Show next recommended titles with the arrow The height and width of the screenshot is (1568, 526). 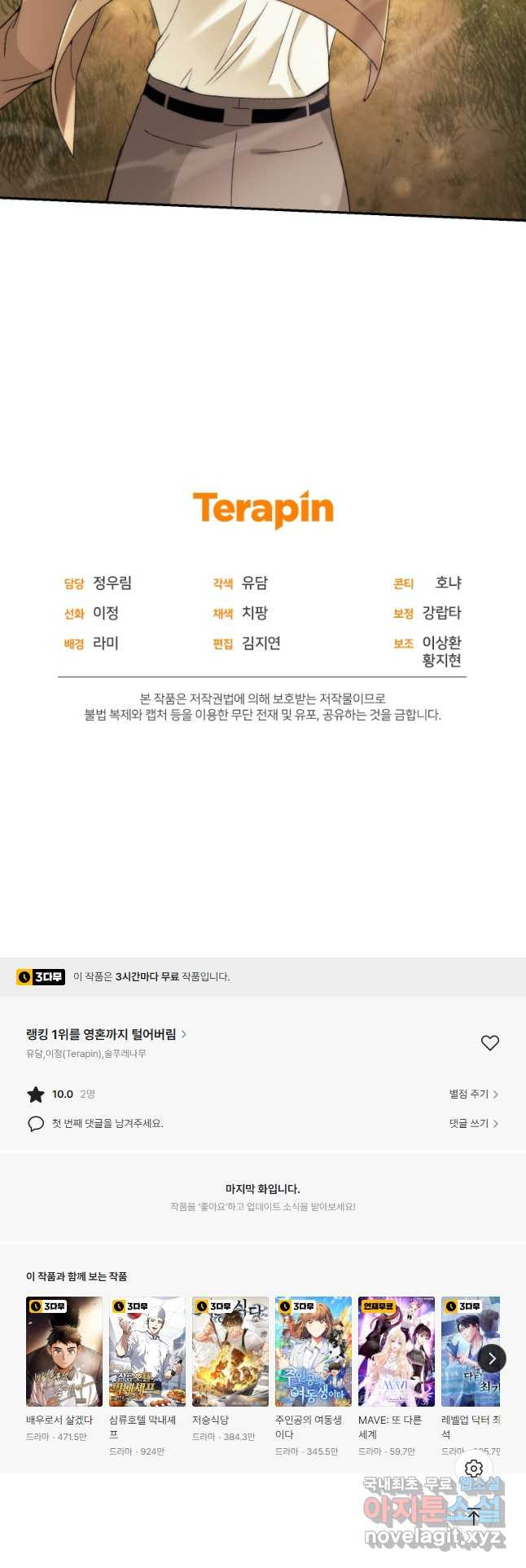pyautogui.click(x=492, y=1358)
